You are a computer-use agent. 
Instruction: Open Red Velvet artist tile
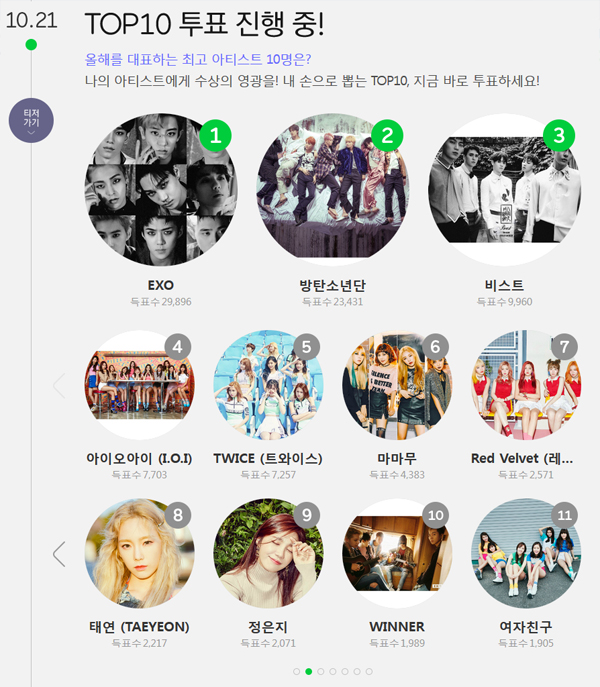525,385
